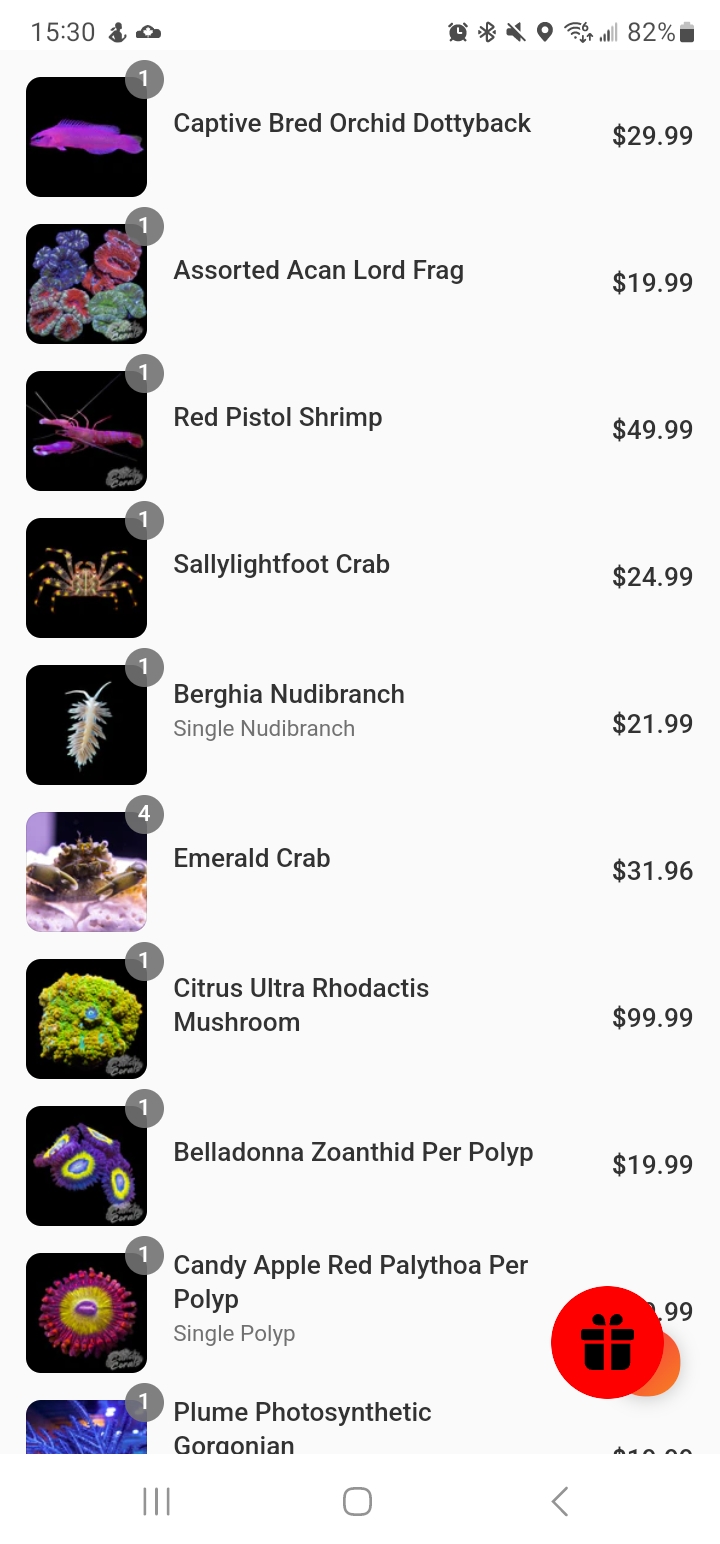
Task: Open the Berghia Nudibranch item
Action: point(289,695)
